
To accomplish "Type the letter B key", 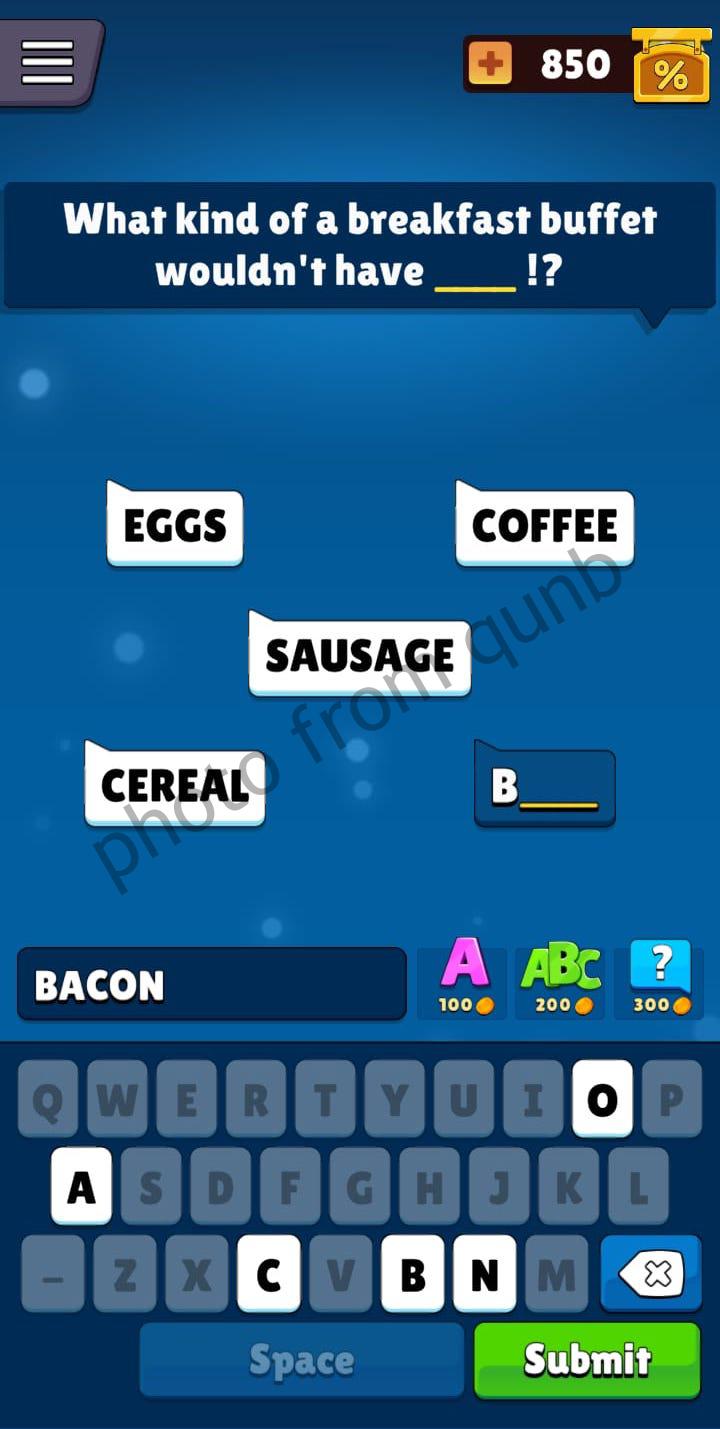I will pos(412,1273).
